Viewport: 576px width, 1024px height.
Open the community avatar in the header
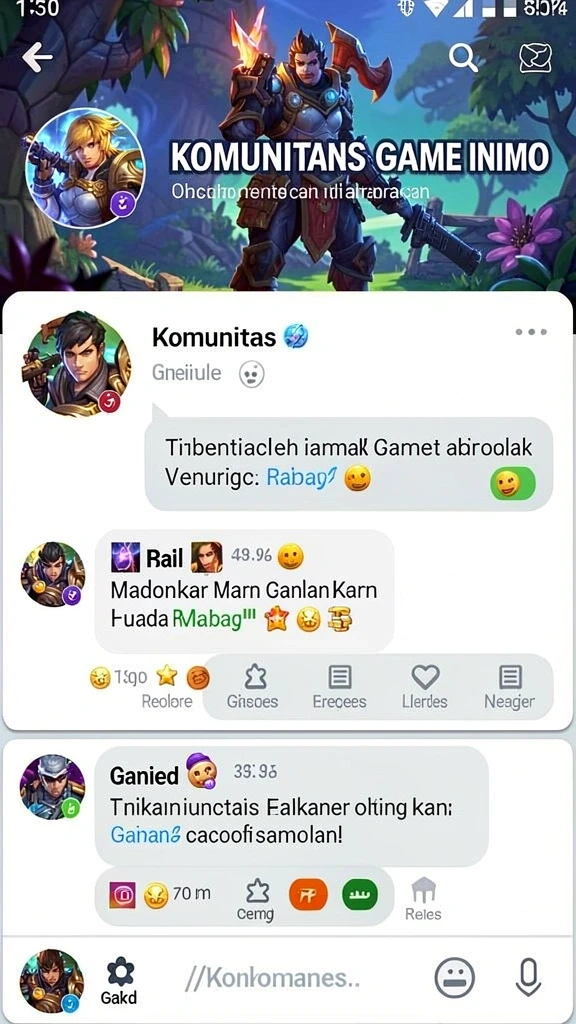pyautogui.click(x=85, y=168)
